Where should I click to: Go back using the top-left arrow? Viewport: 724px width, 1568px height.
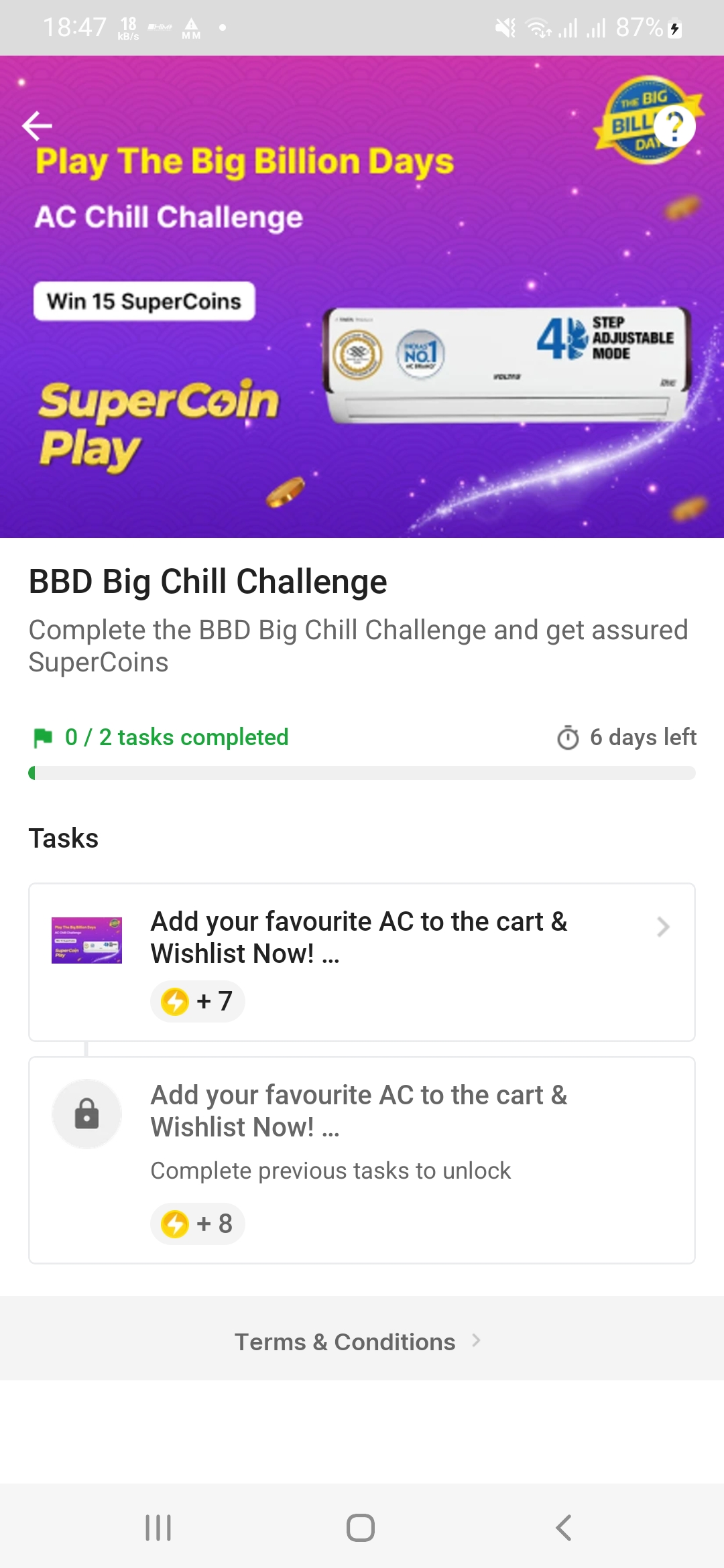(x=38, y=125)
